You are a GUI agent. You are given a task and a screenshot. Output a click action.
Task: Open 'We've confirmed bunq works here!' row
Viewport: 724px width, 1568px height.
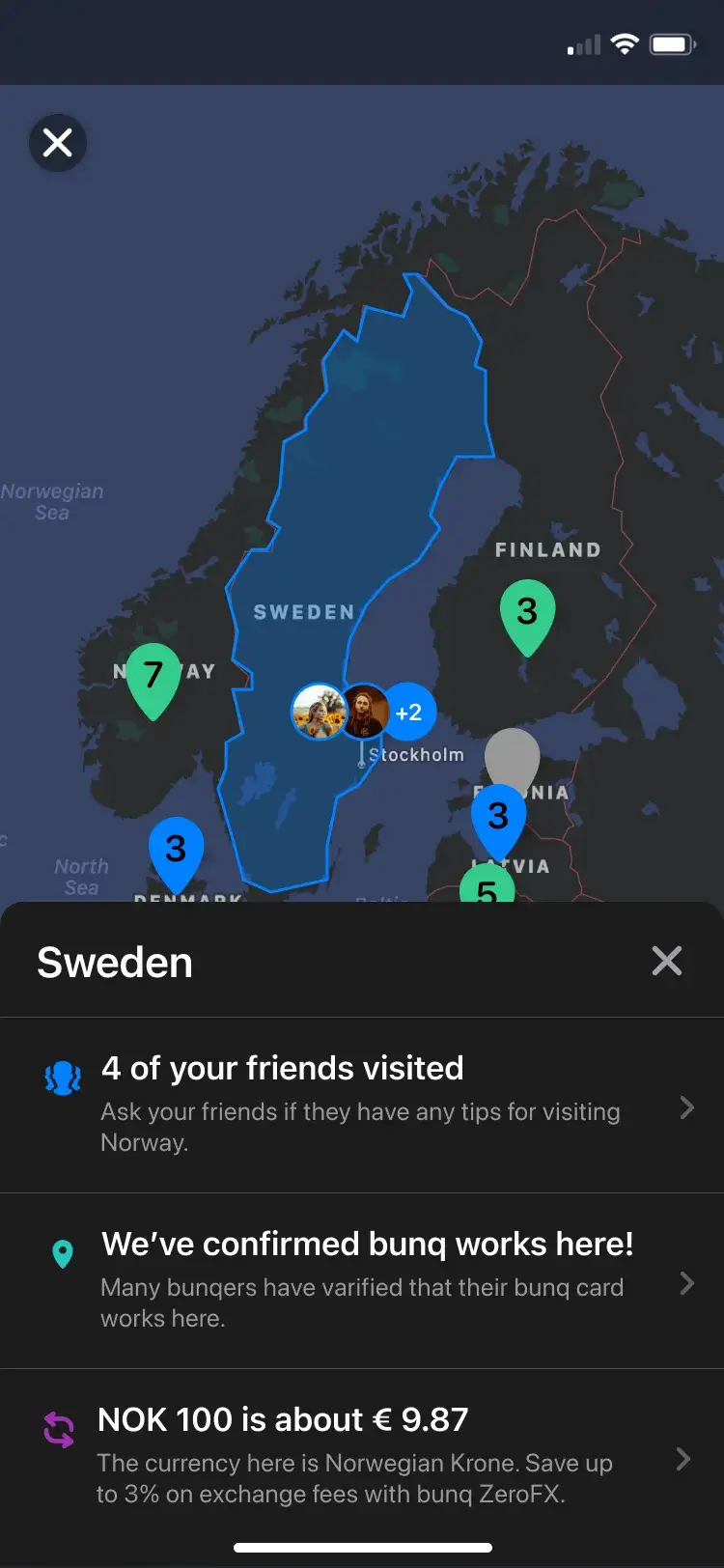(362, 1280)
